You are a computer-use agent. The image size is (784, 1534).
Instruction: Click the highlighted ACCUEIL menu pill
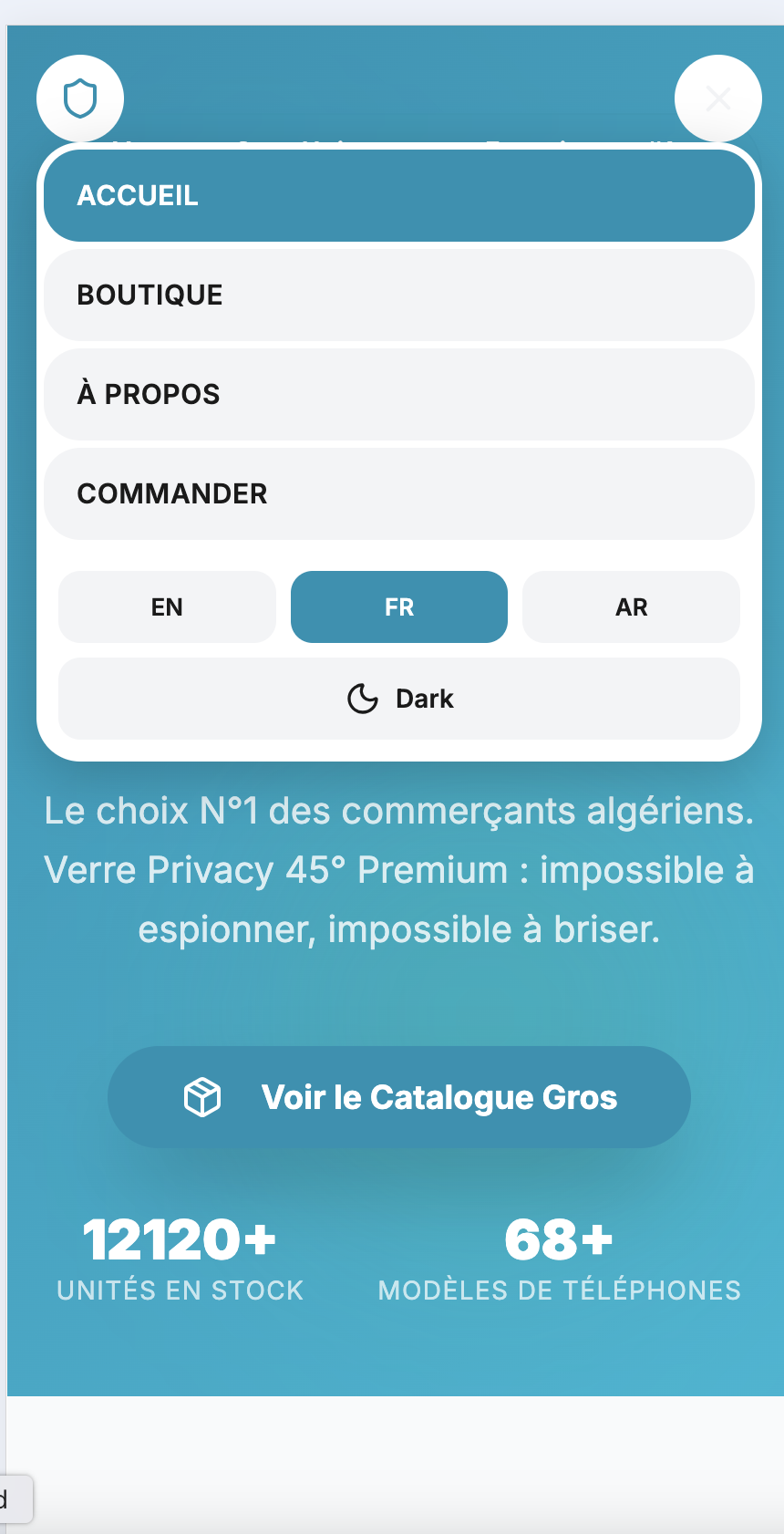click(x=398, y=194)
